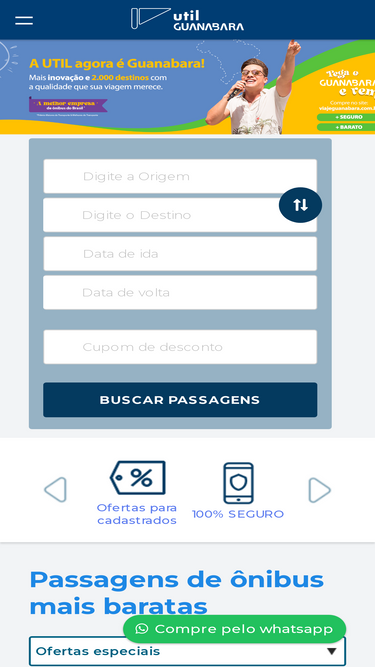Swap origin and destination
Viewport: 375px width, 667px height.
(300, 205)
